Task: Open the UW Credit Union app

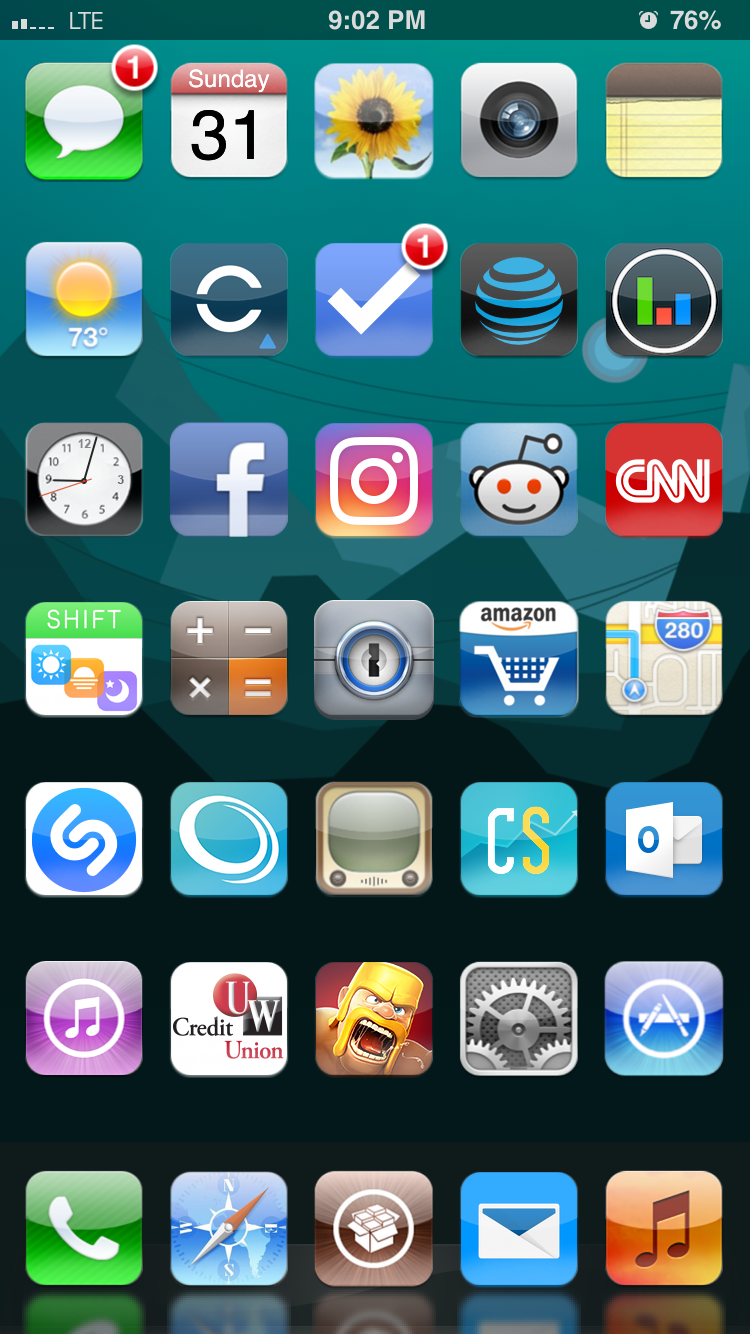Action: 229,1019
